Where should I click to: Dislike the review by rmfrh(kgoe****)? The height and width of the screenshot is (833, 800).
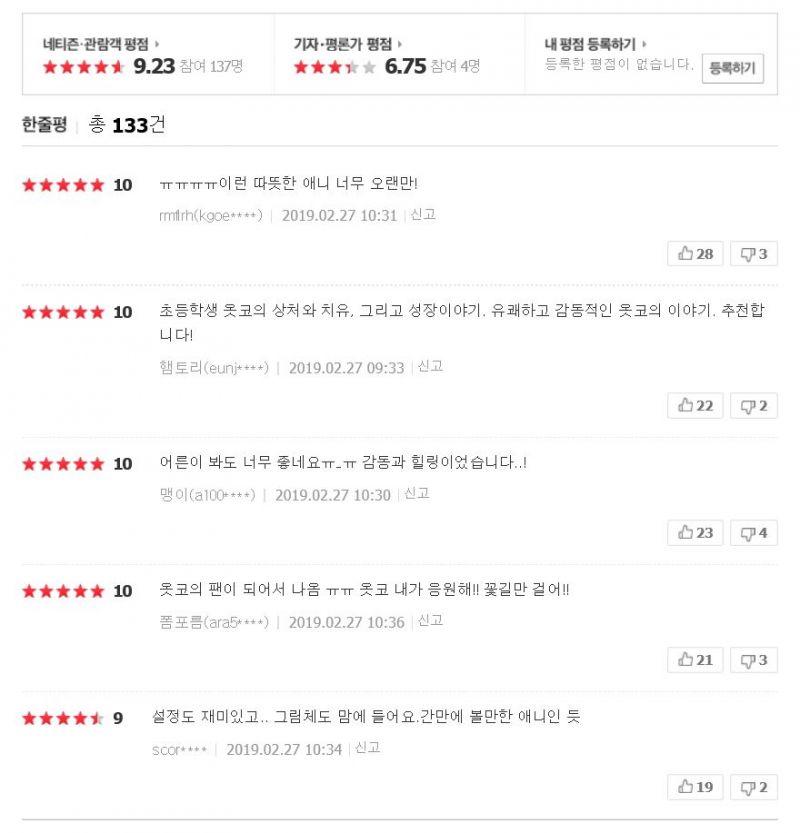tap(754, 254)
